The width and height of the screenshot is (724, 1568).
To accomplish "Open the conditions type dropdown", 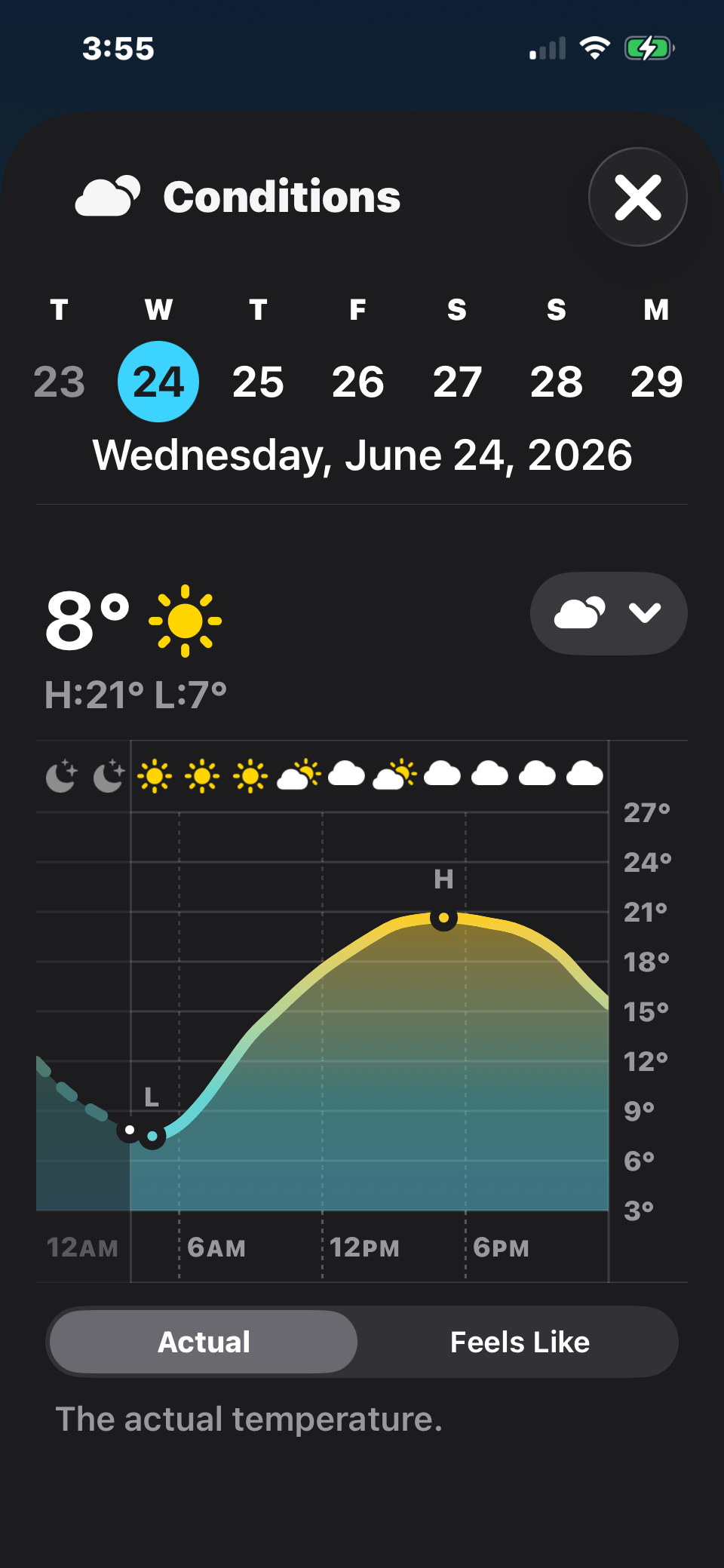I will pos(609,613).
